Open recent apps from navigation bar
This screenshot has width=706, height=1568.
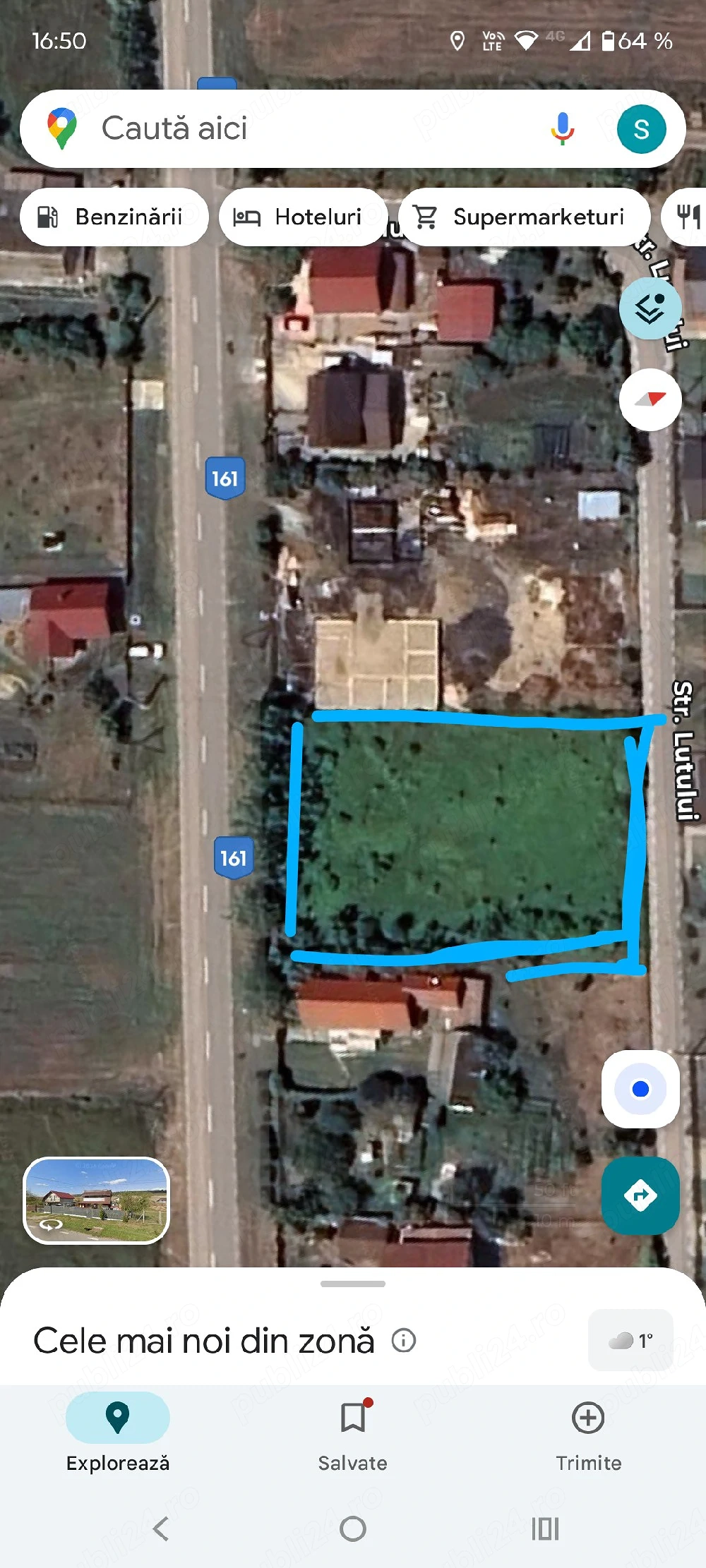[545, 1529]
